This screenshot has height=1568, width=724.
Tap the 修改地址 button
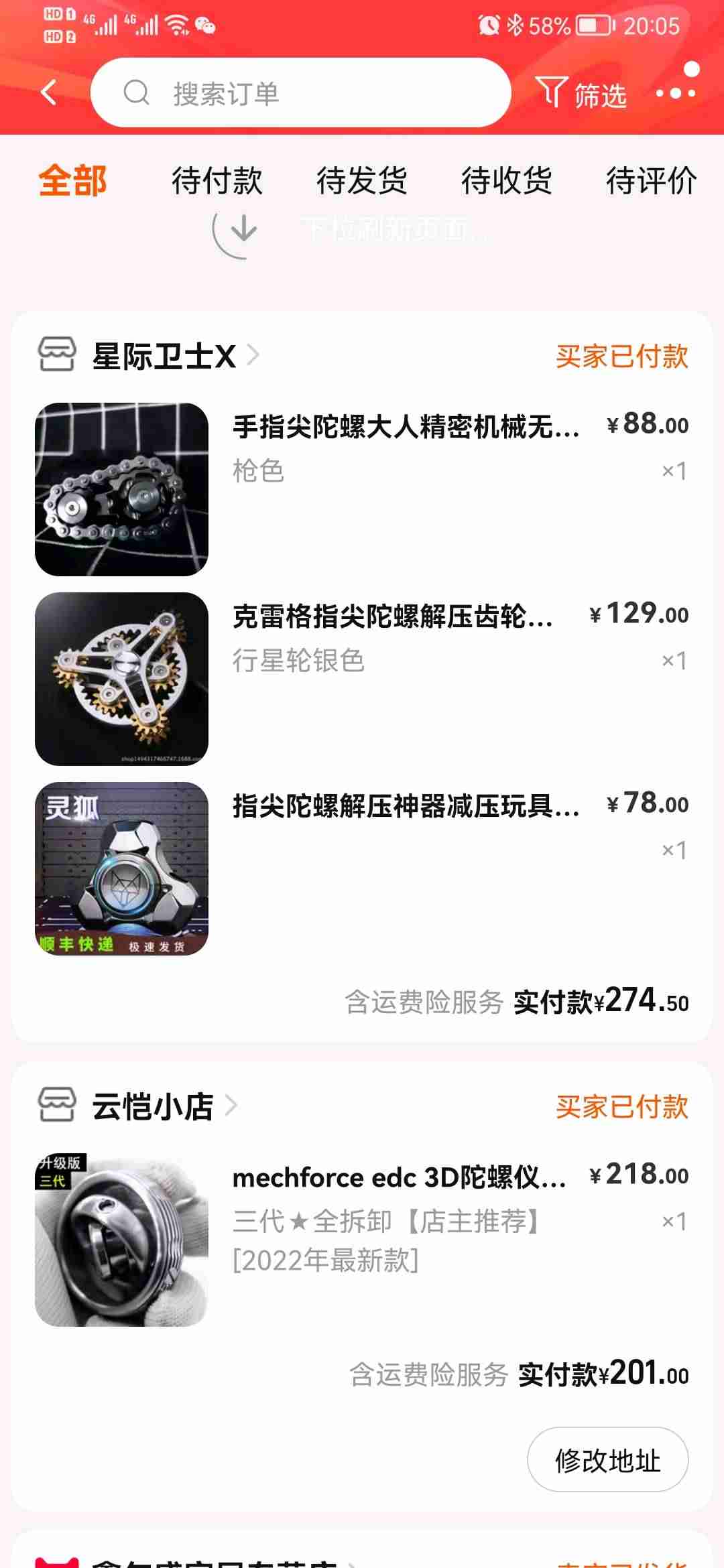coord(607,1460)
